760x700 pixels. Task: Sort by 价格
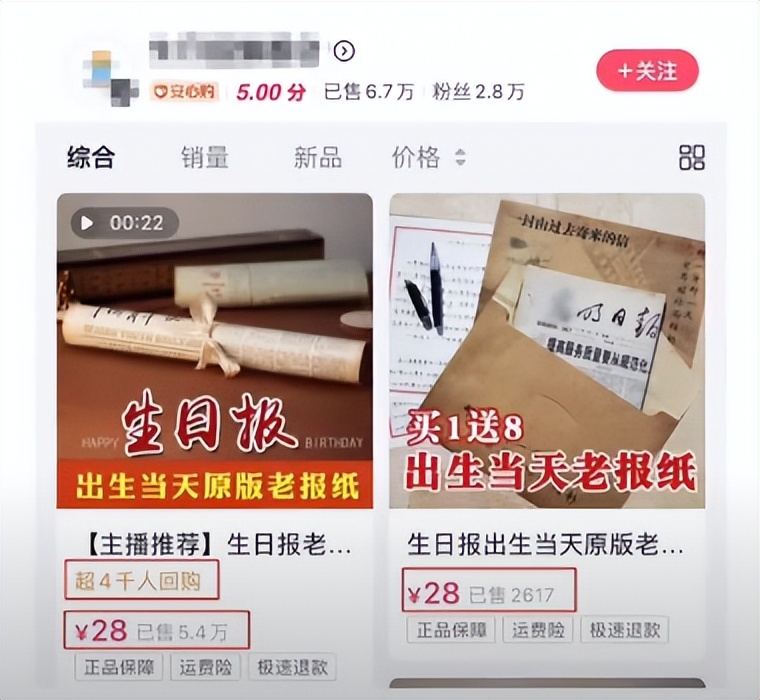pos(428,157)
